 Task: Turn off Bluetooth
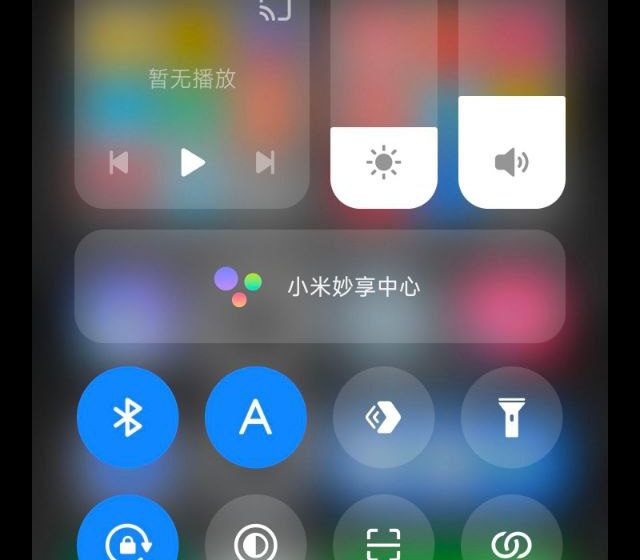point(128,417)
